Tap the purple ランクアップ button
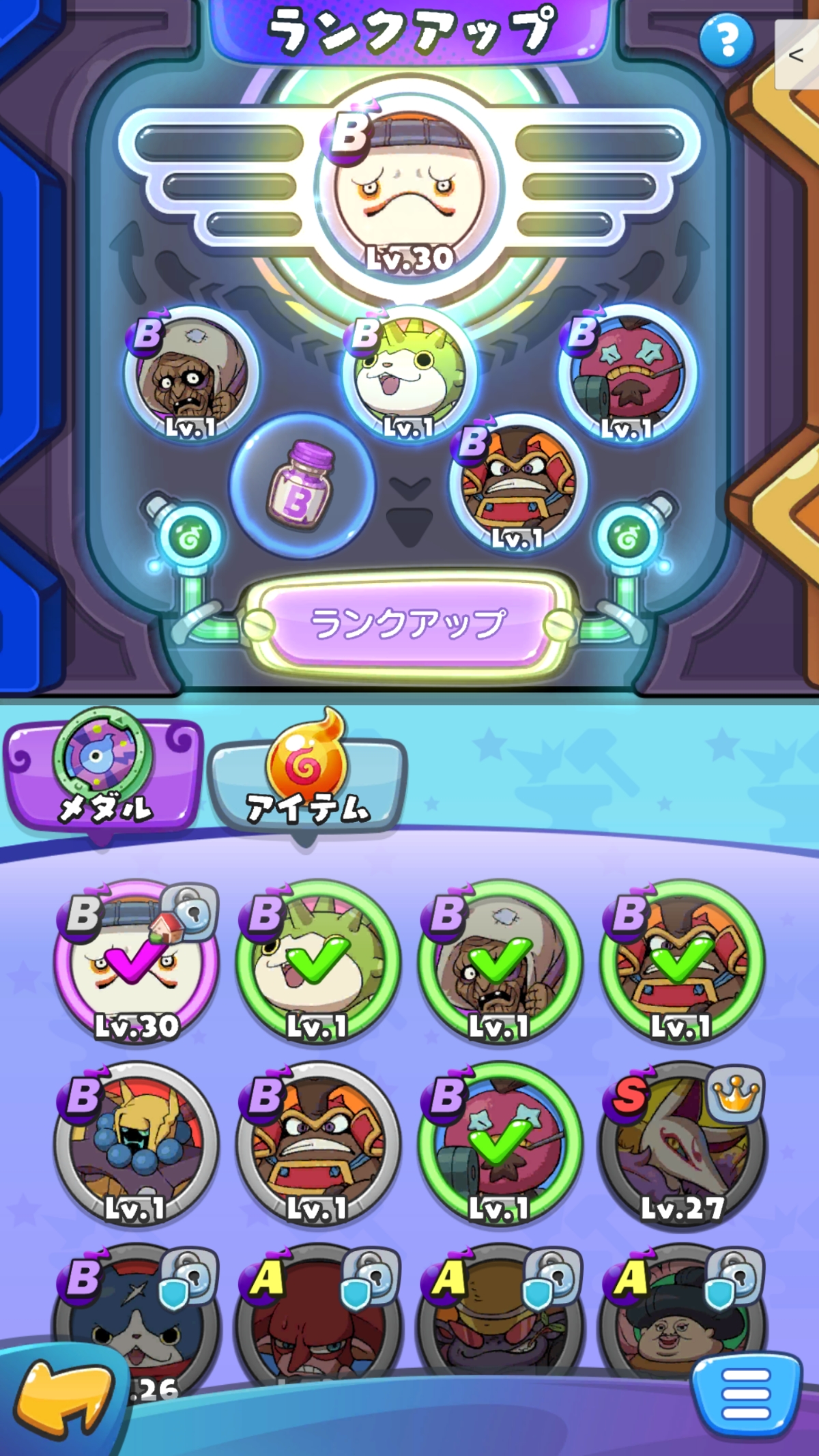This screenshot has width=819, height=1456. click(409, 623)
